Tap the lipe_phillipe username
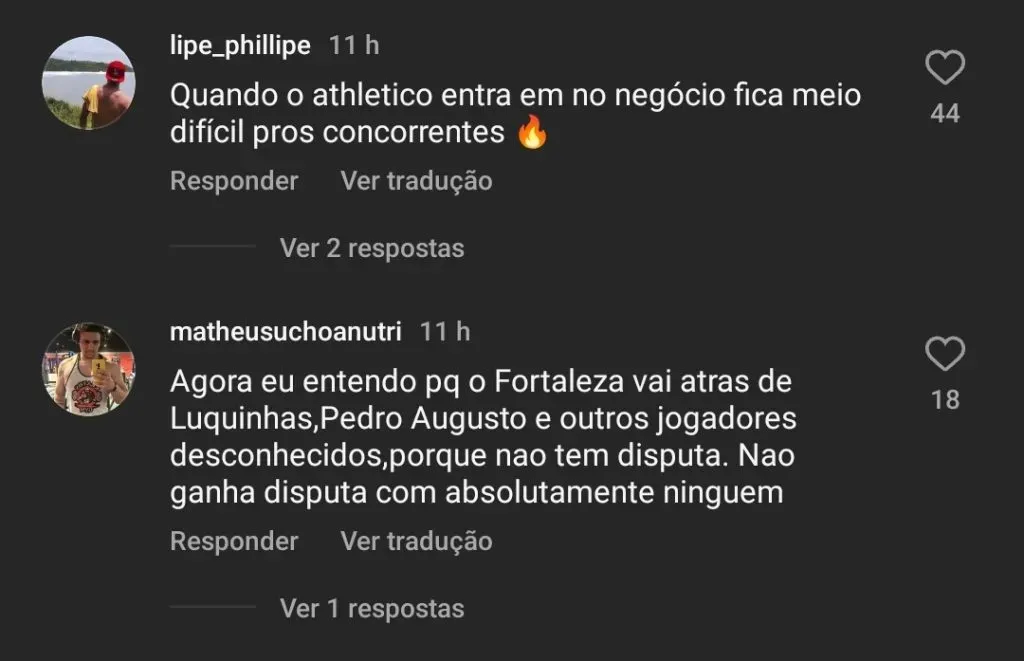The height and width of the screenshot is (661, 1024). pyautogui.click(x=240, y=45)
